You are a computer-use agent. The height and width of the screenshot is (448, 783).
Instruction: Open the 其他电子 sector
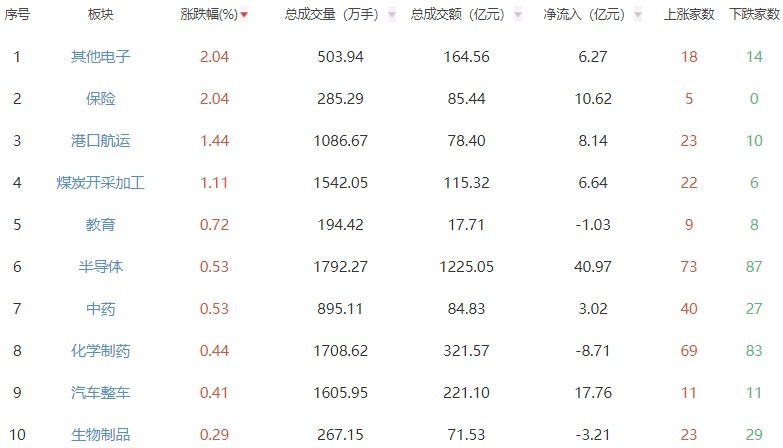pos(100,57)
